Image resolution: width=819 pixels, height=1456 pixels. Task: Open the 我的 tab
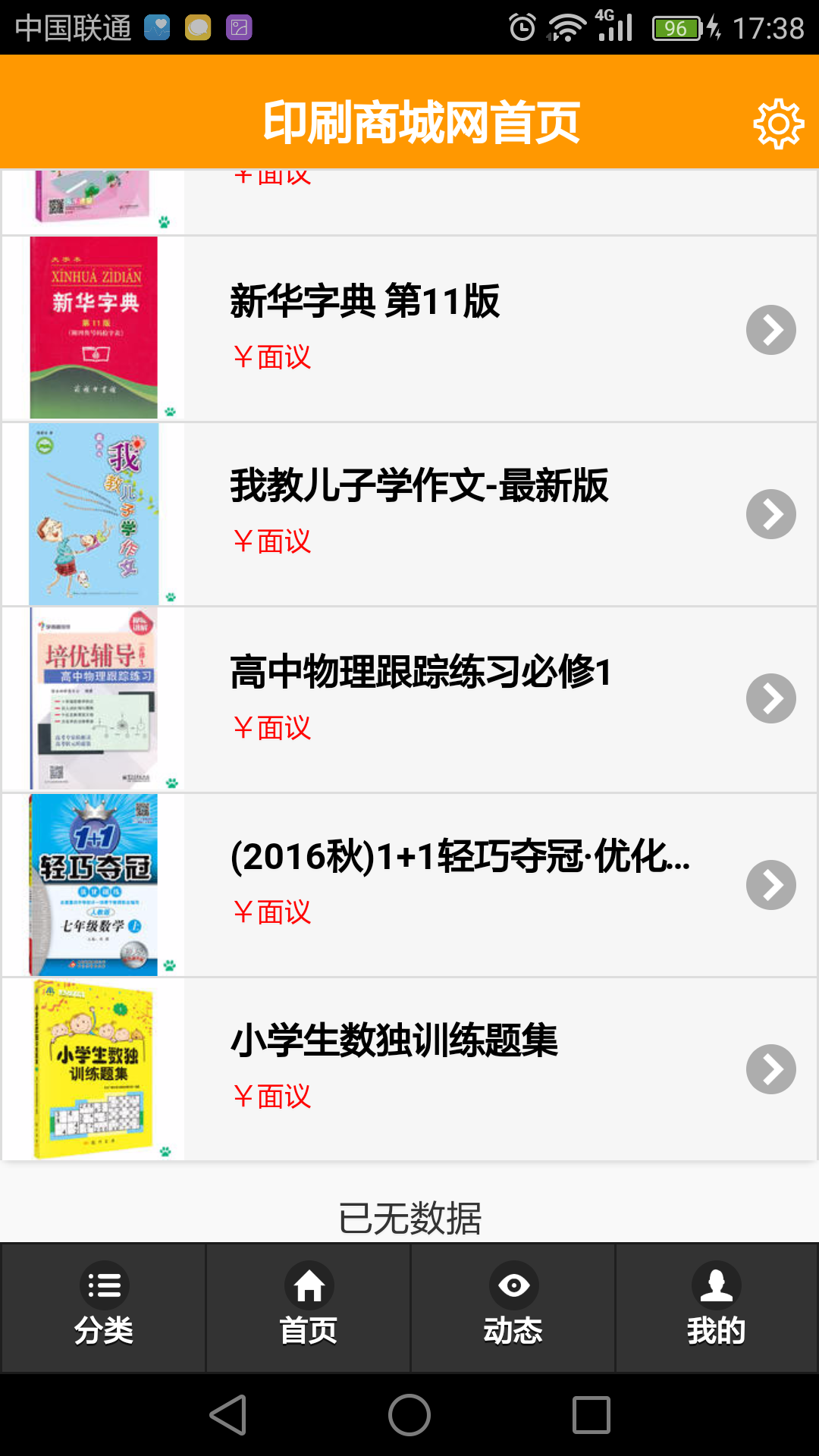click(717, 1308)
